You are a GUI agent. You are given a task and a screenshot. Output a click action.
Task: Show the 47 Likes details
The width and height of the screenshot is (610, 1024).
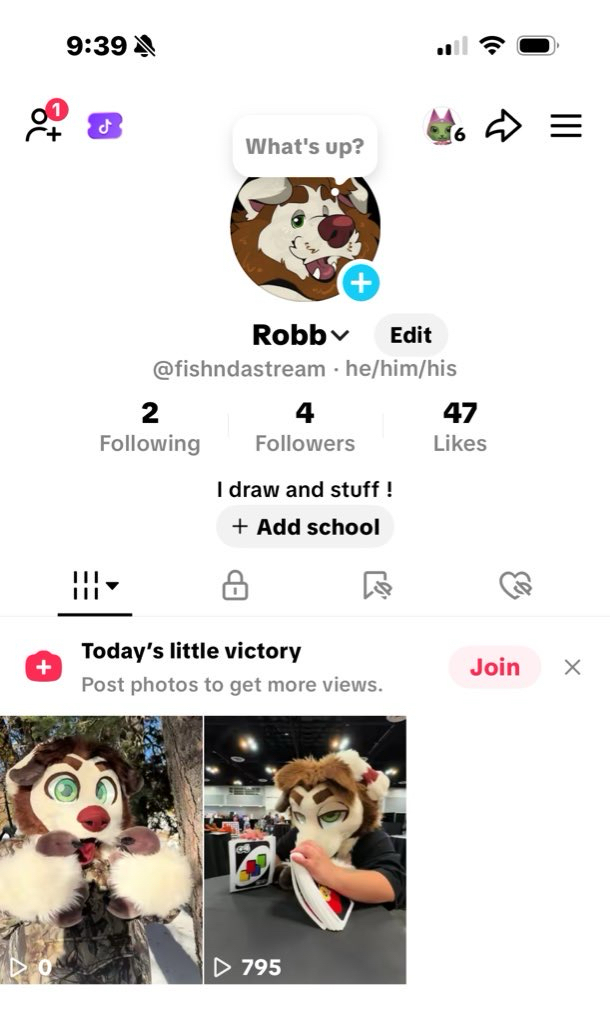[460, 427]
